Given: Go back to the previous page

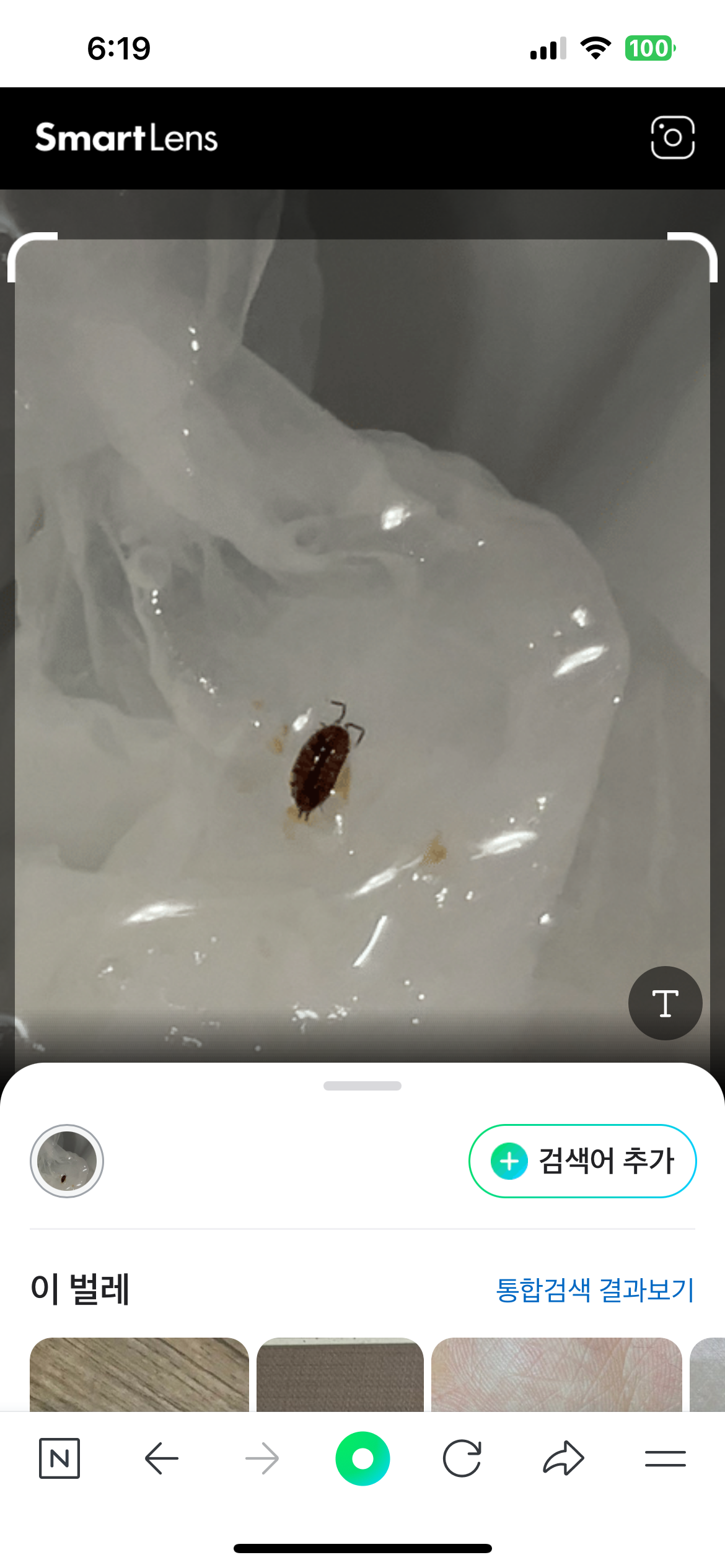Looking at the screenshot, I should [x=161, y=1458].
